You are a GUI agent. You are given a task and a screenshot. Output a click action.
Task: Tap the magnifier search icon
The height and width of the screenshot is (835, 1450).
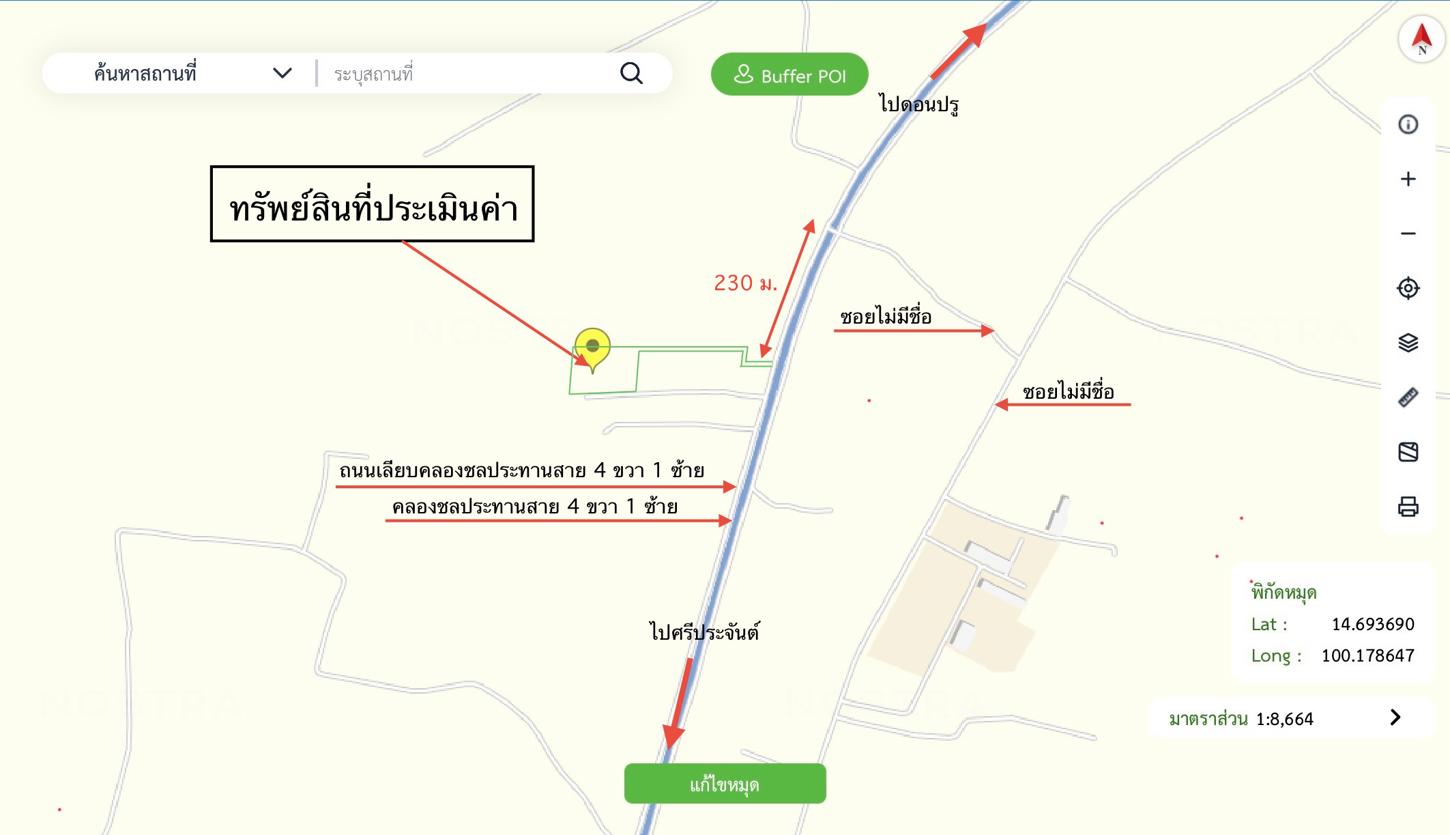pyautogui.click(x=631, y=73)
